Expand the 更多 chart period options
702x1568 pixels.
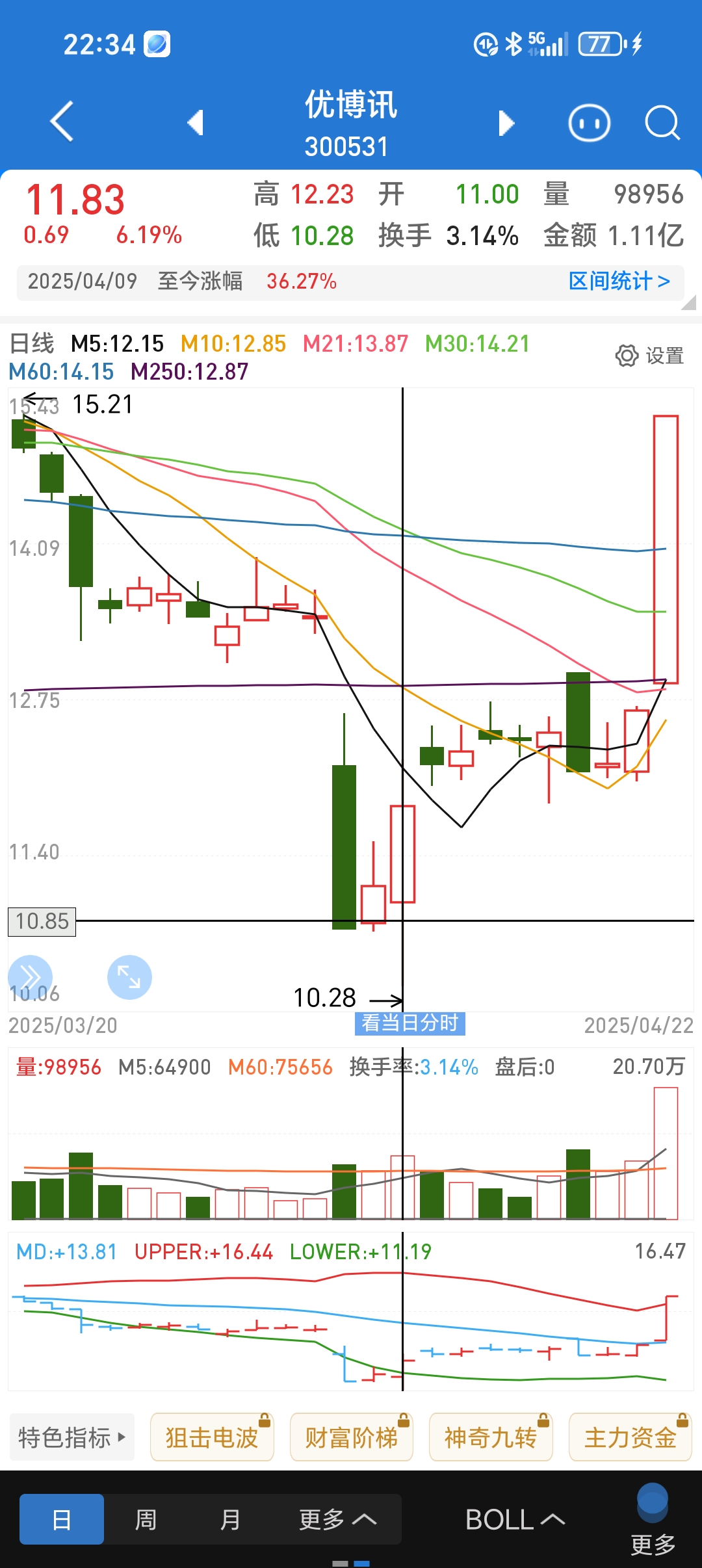(337, 1519)
